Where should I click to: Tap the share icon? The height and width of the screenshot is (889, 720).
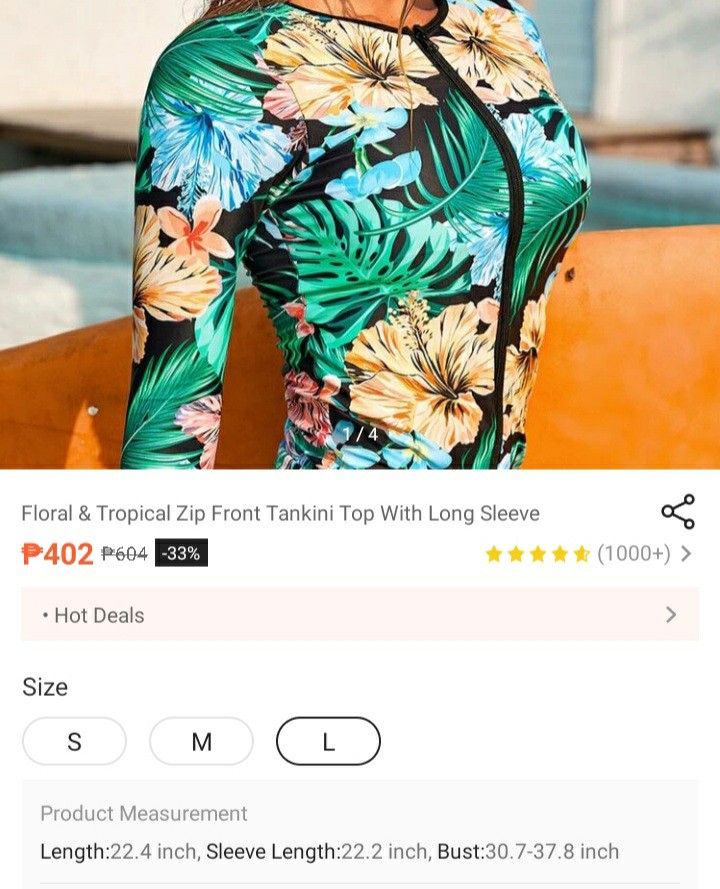(677, 512)
